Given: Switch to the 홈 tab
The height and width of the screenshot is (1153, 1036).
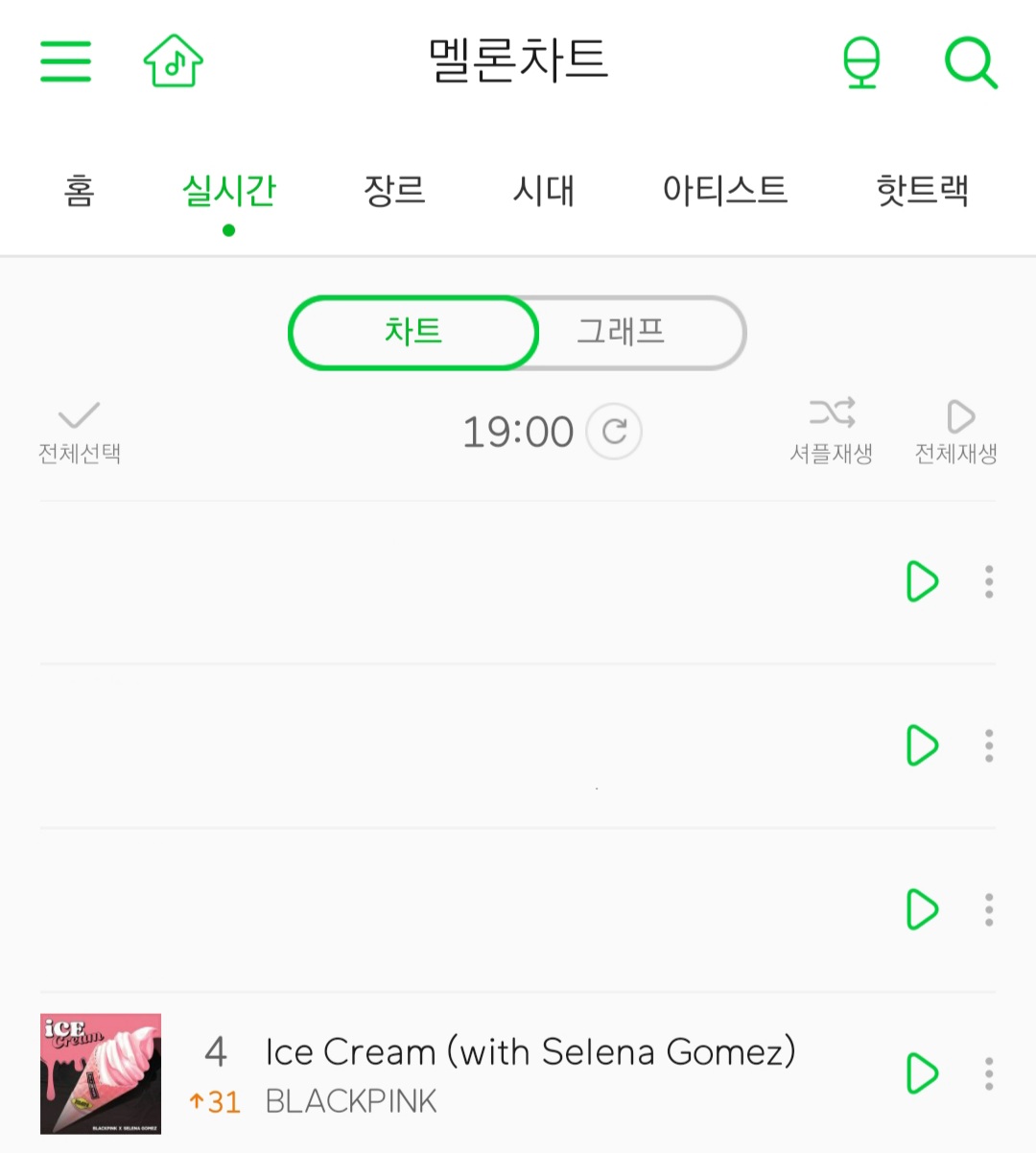Looking at the screenshot, I should click(x=79, y=190).
